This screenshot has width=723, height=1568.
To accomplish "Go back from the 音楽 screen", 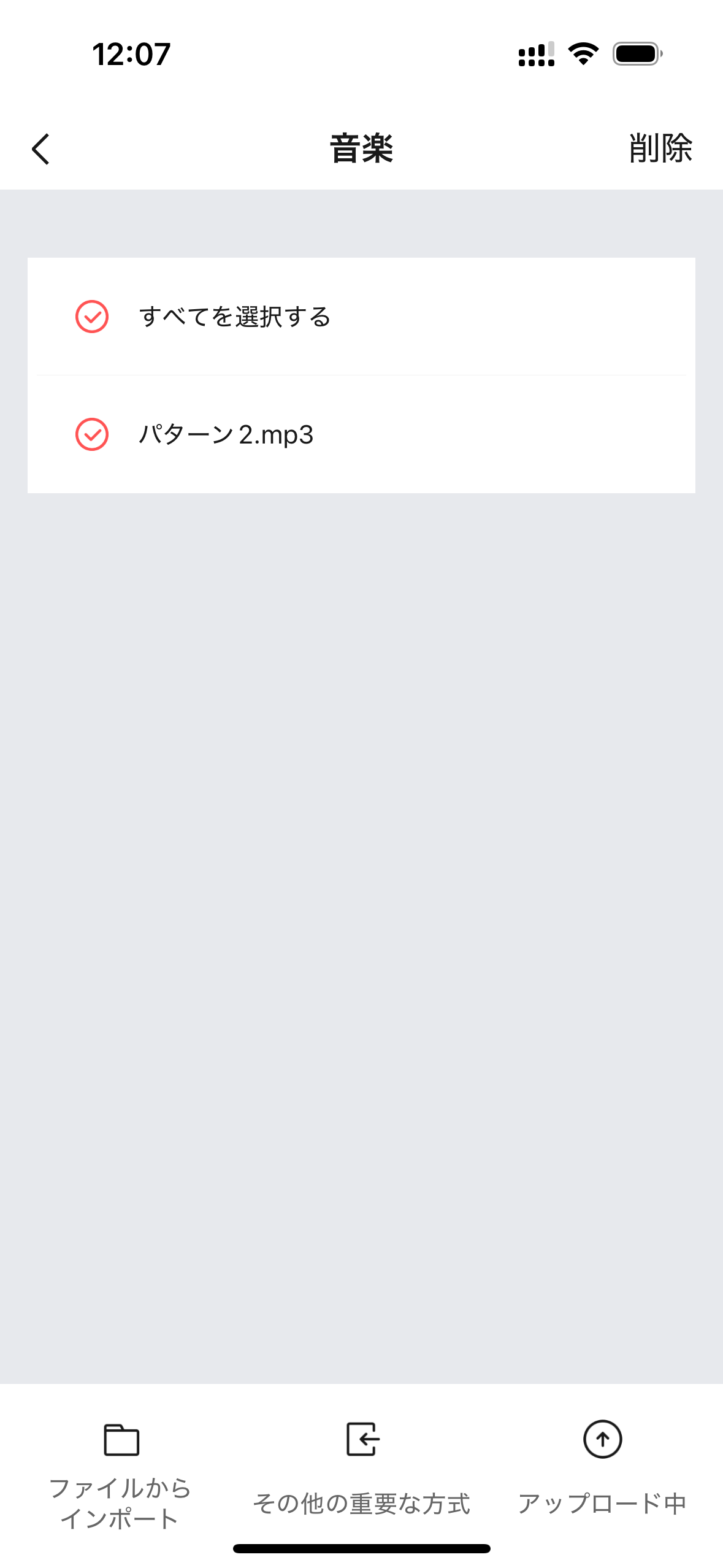I will coord(41,149).
